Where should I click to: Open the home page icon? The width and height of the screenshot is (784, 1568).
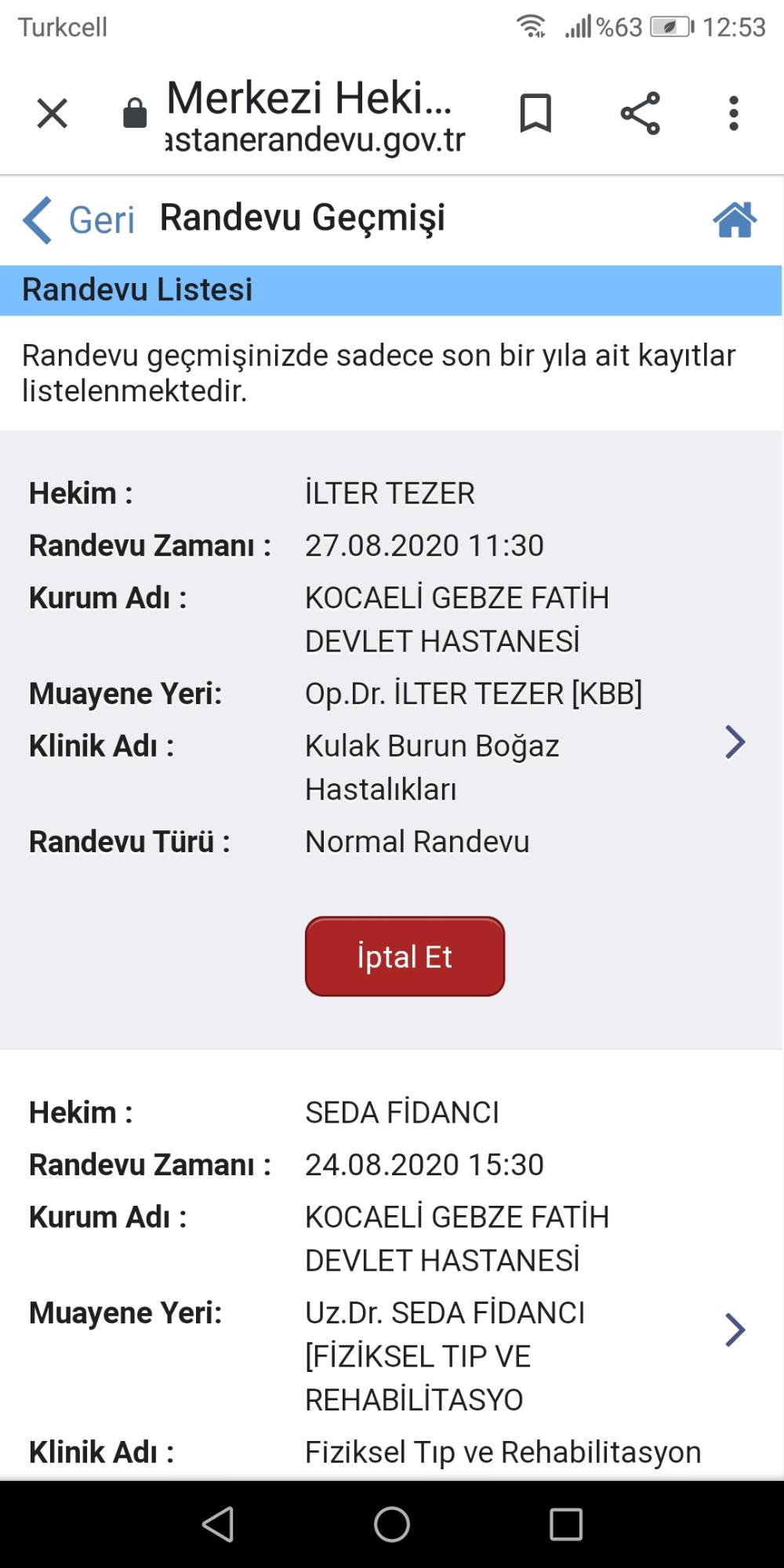(735, 220)
